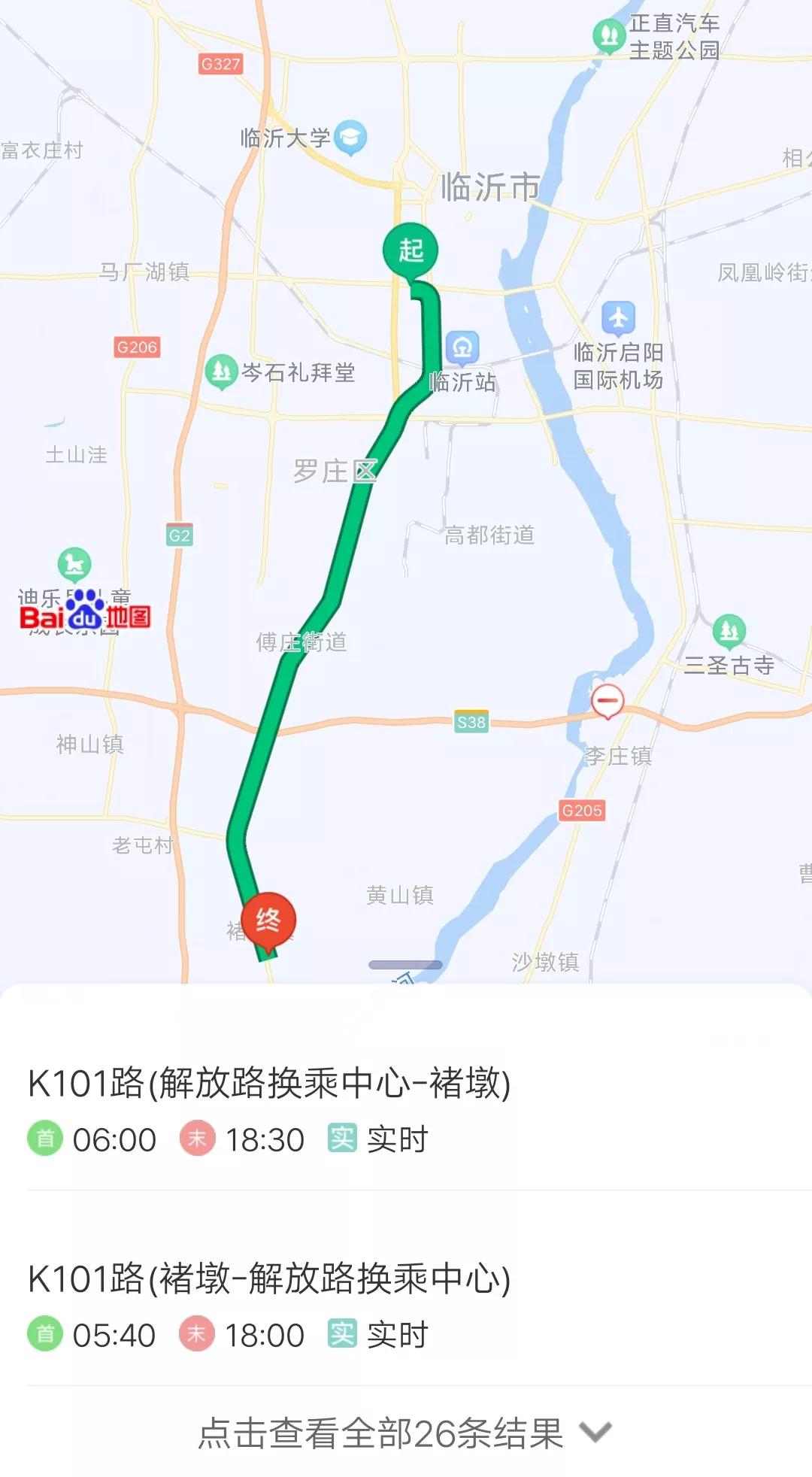Select the 正直汽车主题公园 park icon

[x=611, y=32]
